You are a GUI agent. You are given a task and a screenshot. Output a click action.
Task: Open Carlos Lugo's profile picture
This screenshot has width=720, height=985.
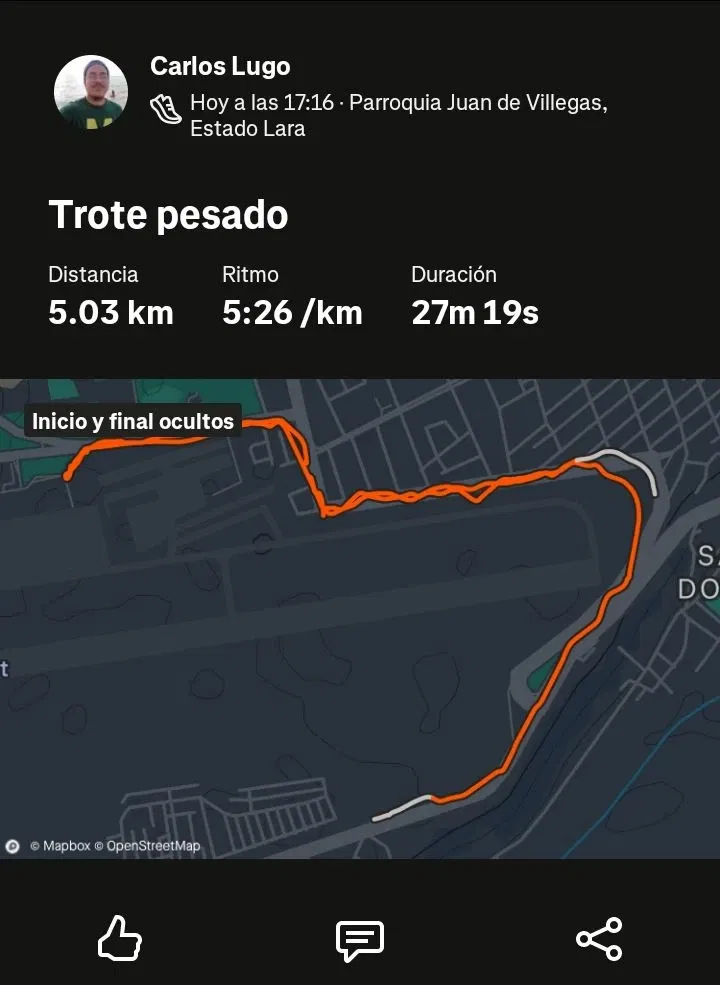coord(90,92)
